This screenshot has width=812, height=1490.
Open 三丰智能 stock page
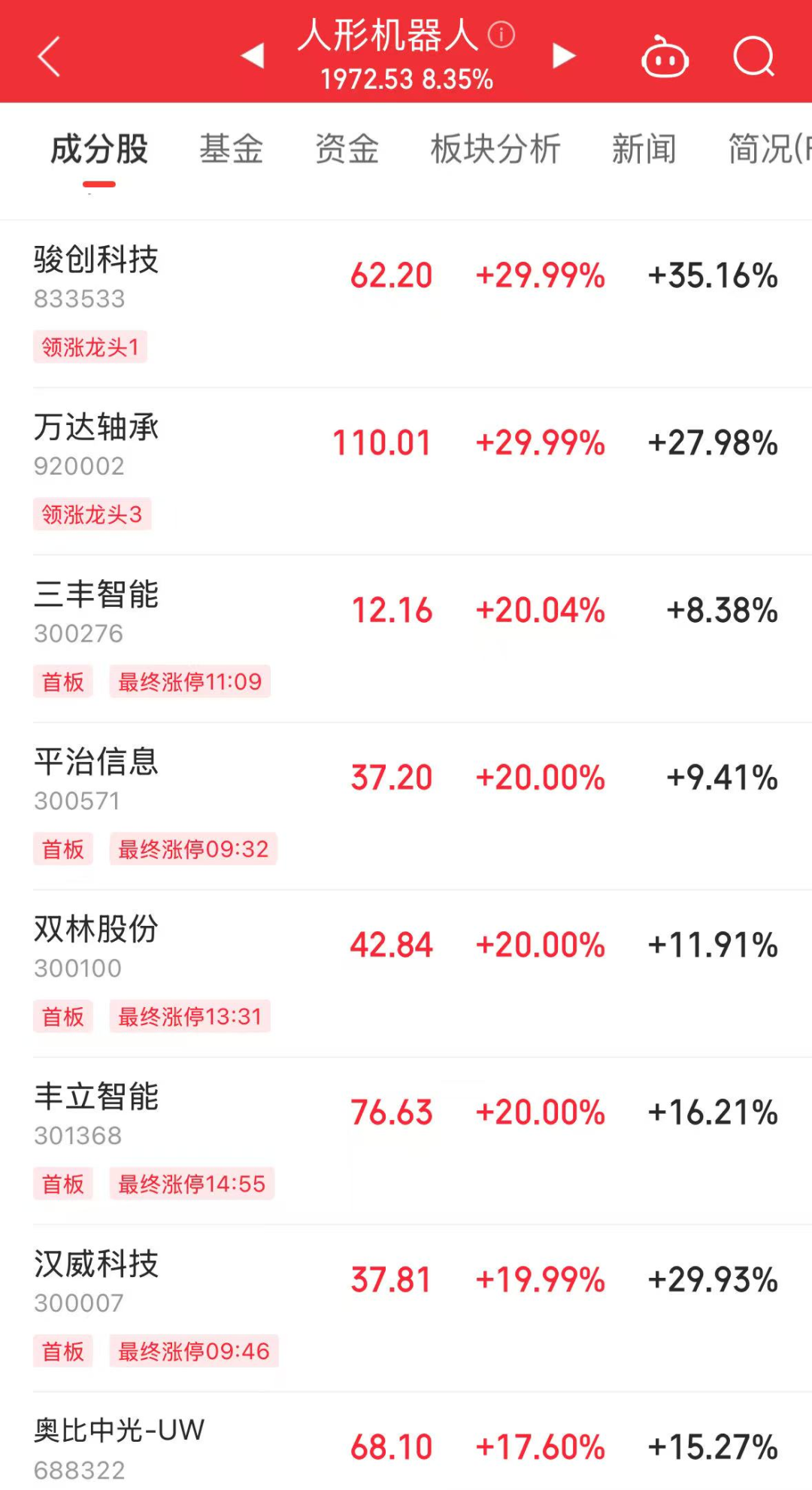click(x=96, y=595)
